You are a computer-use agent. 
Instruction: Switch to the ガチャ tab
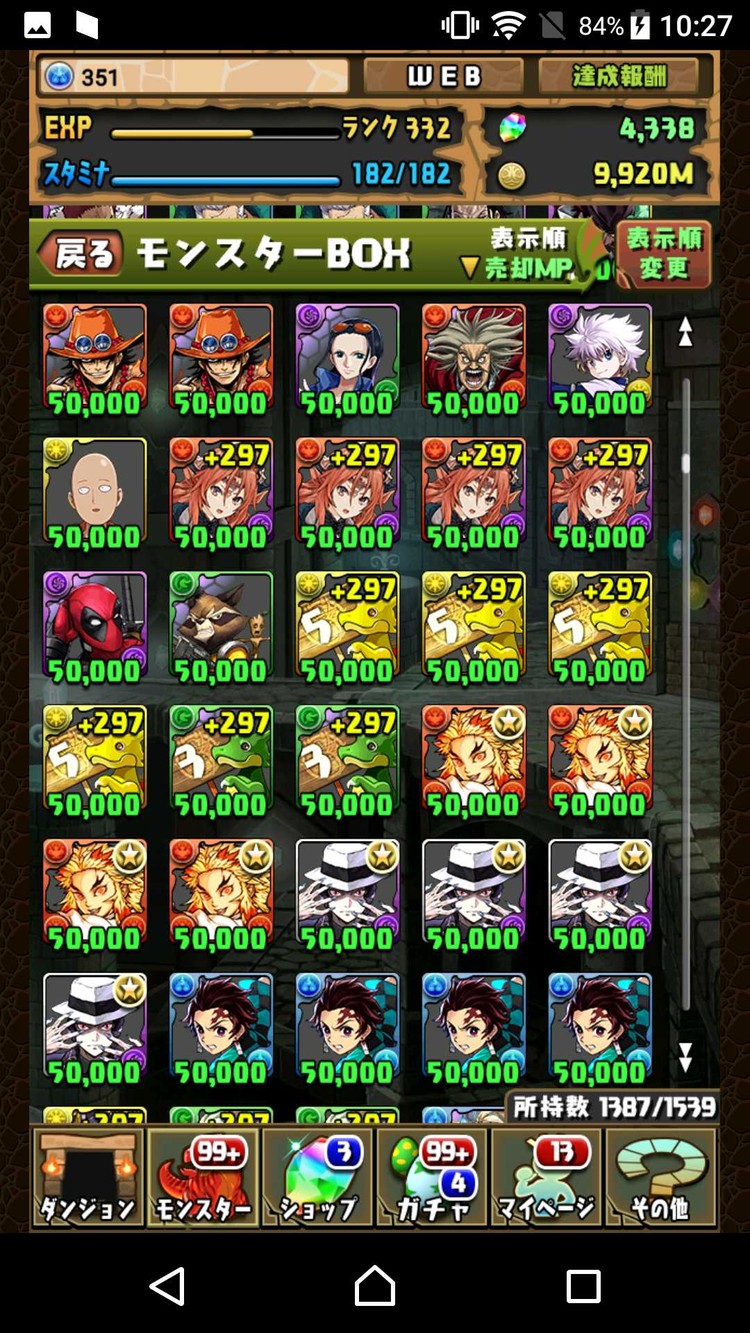(x=432, y=1178)
